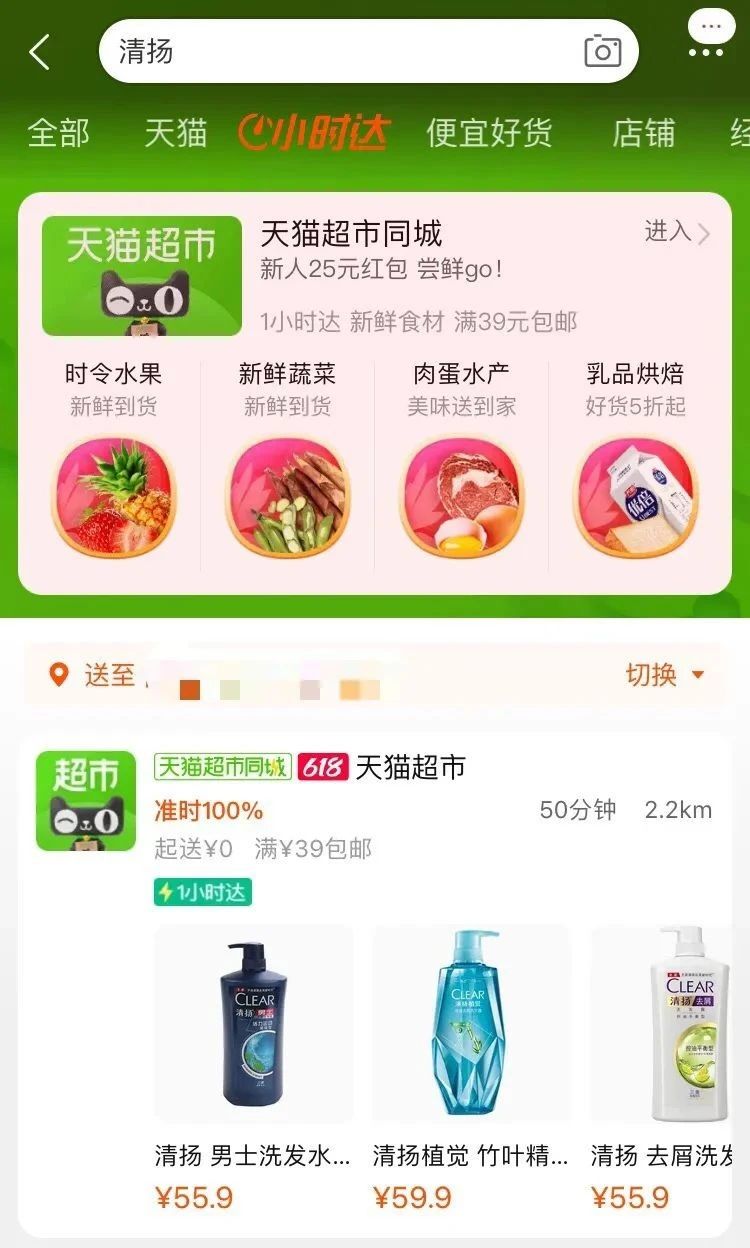
Task: Open camera image search in search bar
Action: [x=602, y=51]
